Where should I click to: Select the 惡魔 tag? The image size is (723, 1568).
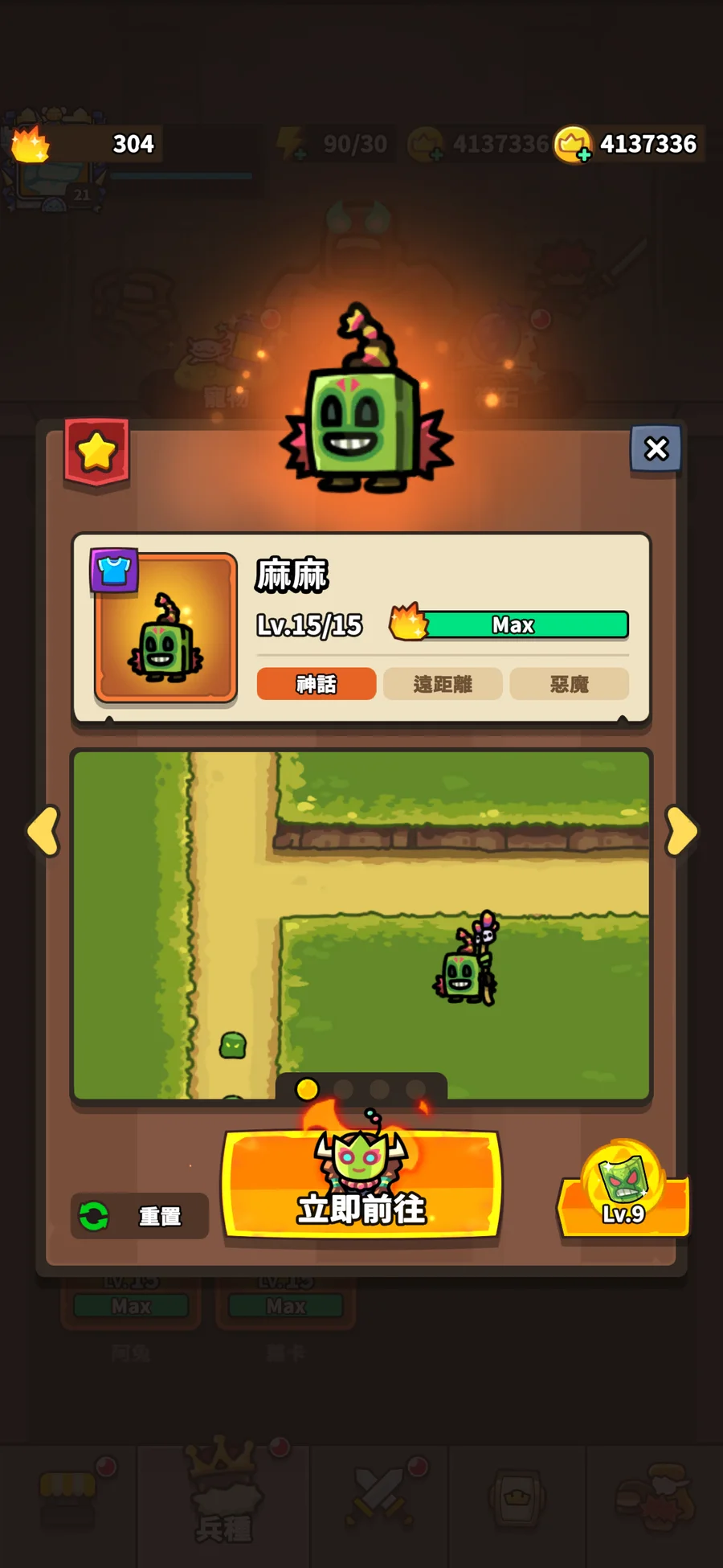pos(570,684)
